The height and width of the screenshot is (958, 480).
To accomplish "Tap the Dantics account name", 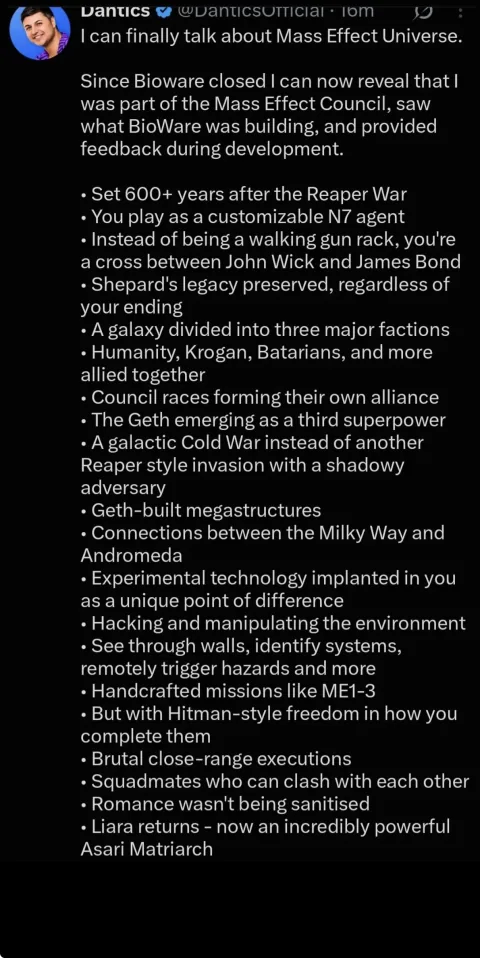I will (x=115, y=10).
